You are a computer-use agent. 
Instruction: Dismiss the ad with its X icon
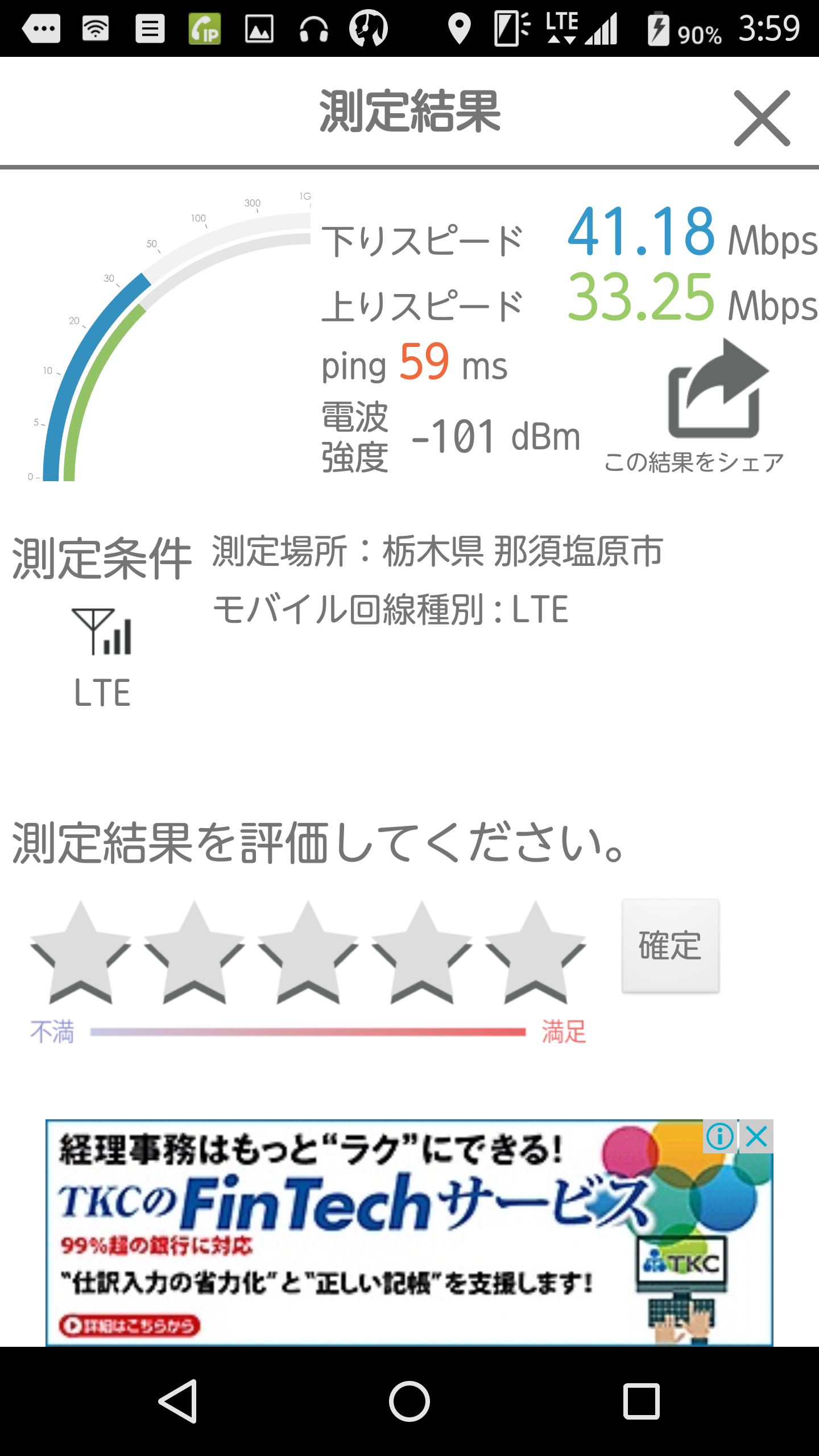point(756,1137)
